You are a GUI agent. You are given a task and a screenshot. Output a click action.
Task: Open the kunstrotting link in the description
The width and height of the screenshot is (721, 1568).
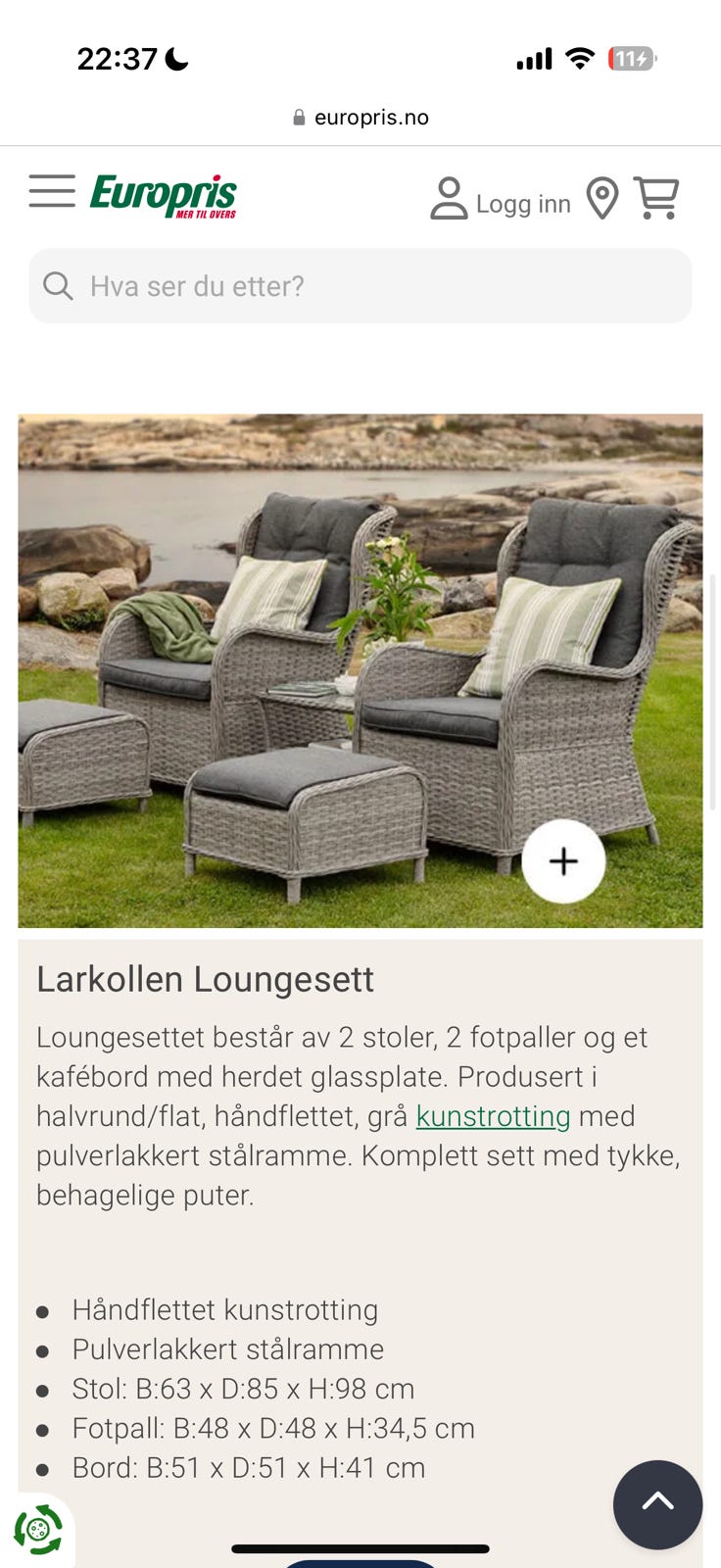(493, 1116)
